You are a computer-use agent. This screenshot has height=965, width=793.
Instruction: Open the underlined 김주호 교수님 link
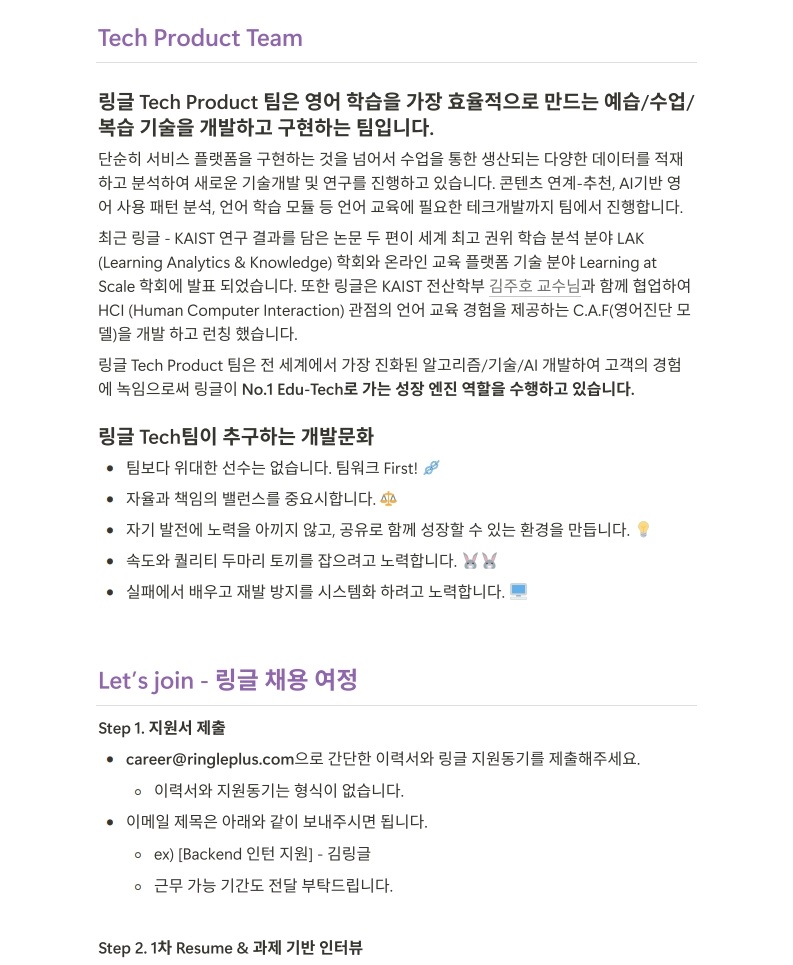click(x=535, y=286)
